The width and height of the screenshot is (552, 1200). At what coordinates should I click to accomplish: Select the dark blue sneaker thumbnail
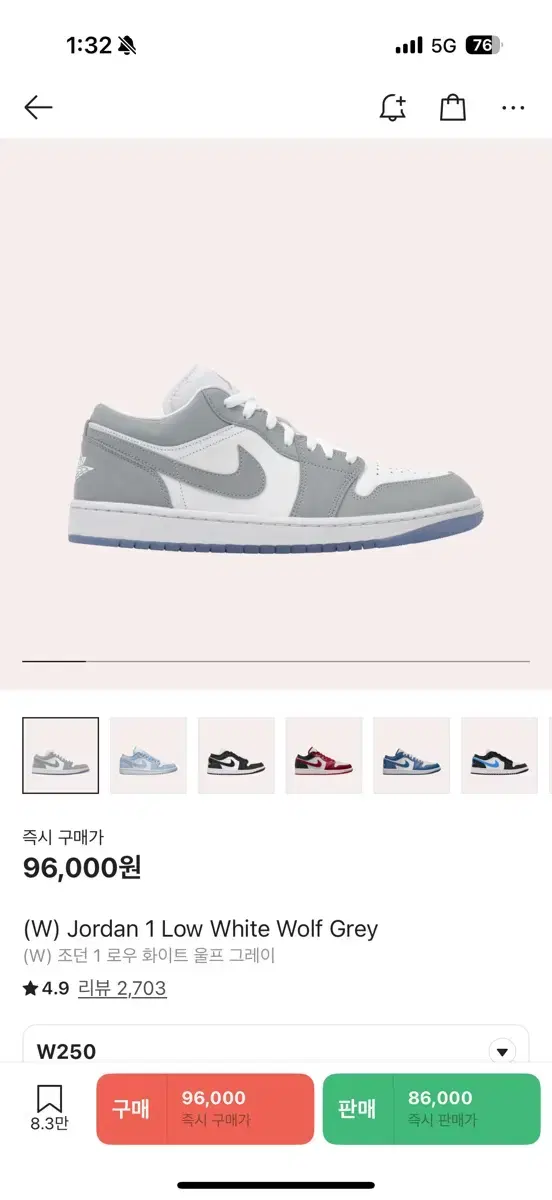click(412, 756)
